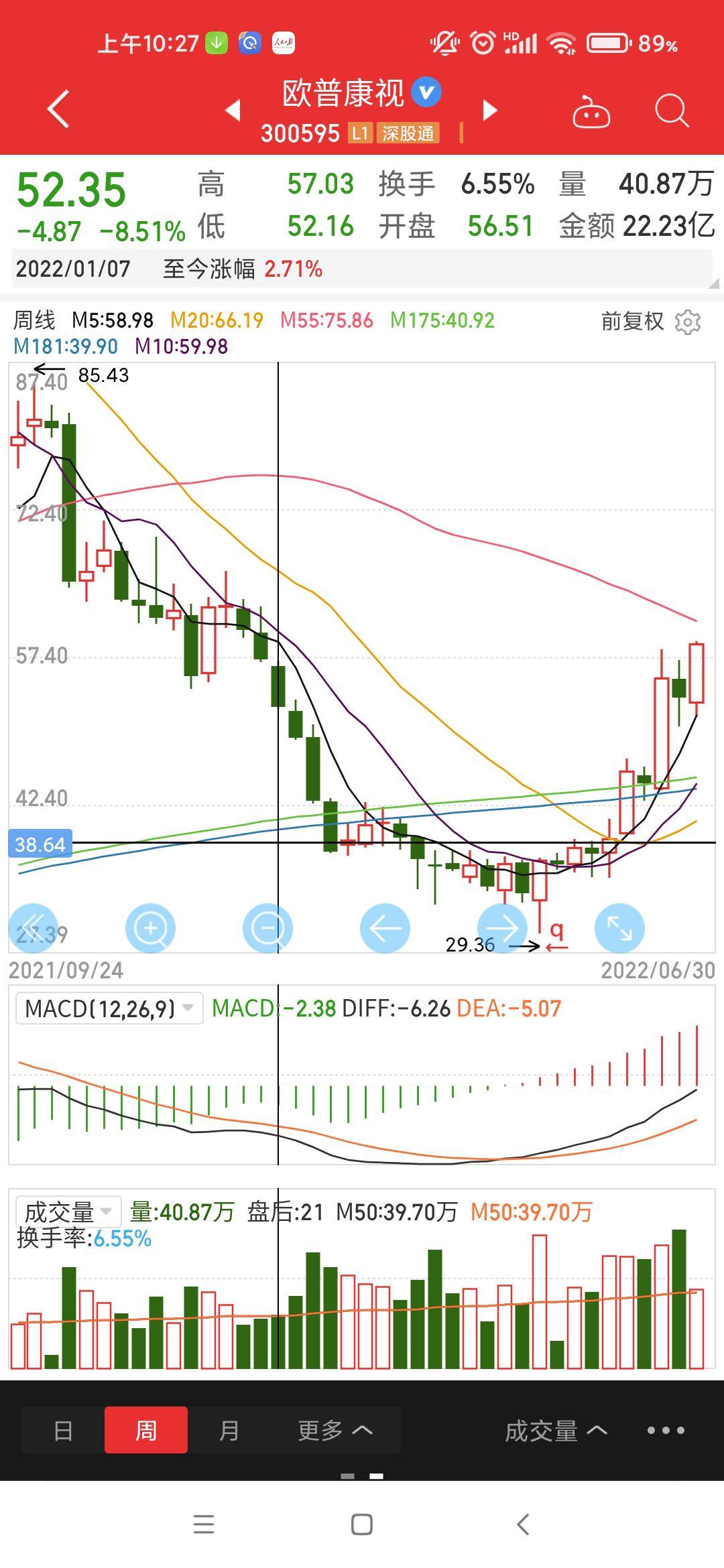Open the robot assistant icon
724x1568 pixels.
pos(591,111)
